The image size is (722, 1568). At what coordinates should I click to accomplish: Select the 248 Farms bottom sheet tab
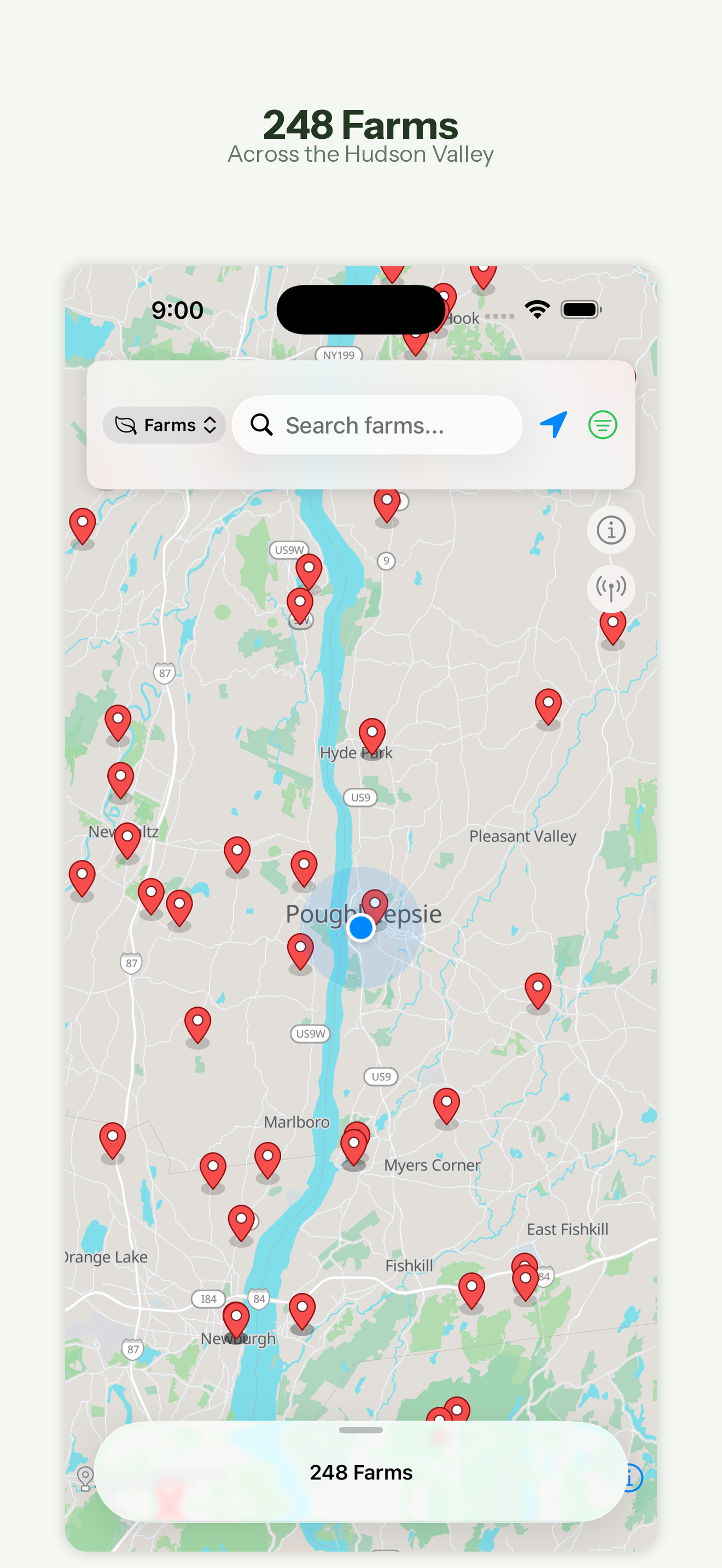tap(361, 1472)
